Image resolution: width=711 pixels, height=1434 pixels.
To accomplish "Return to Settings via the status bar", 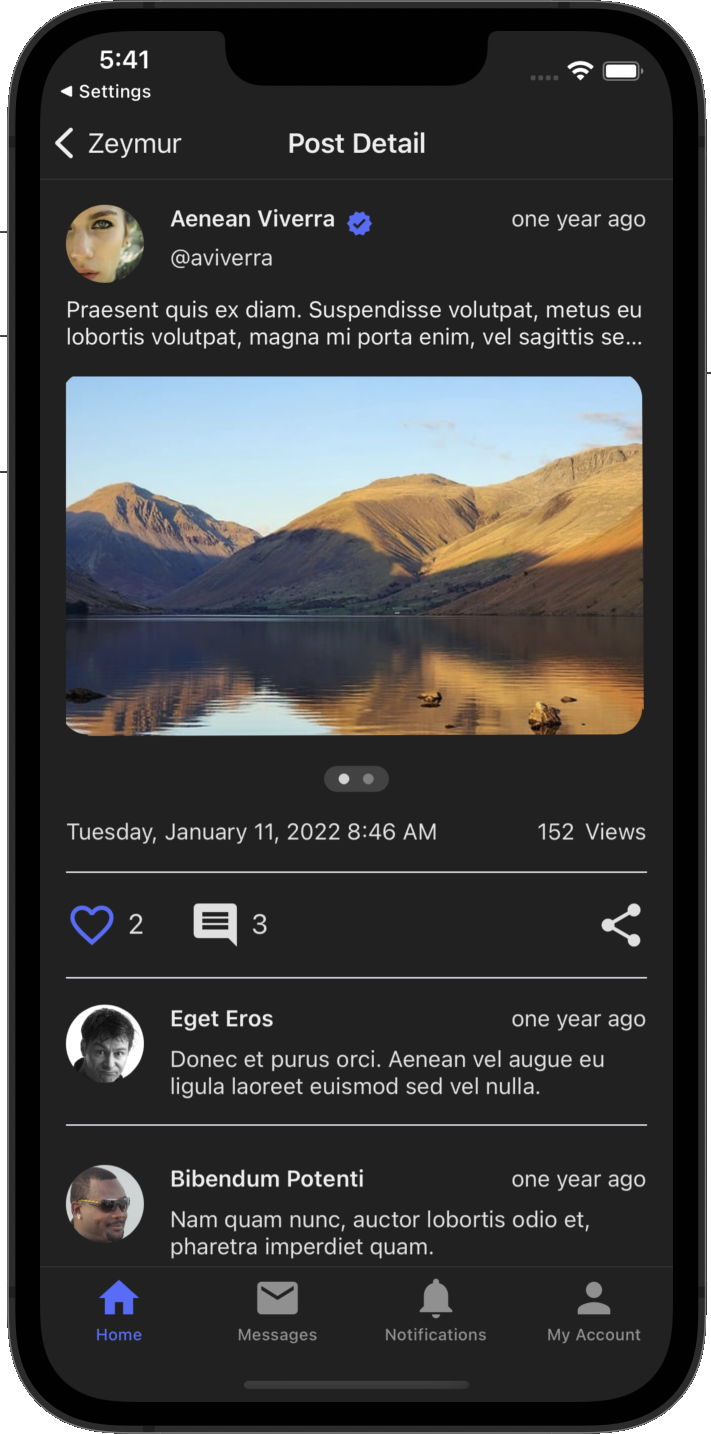I will pyautogui.click(x=105, y=92).
